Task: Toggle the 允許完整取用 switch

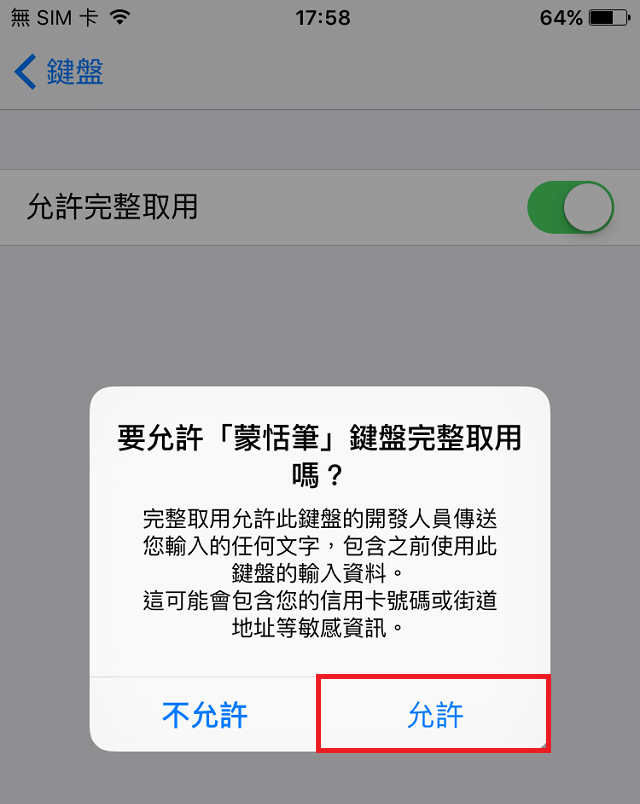Action: tap(569, 207)
